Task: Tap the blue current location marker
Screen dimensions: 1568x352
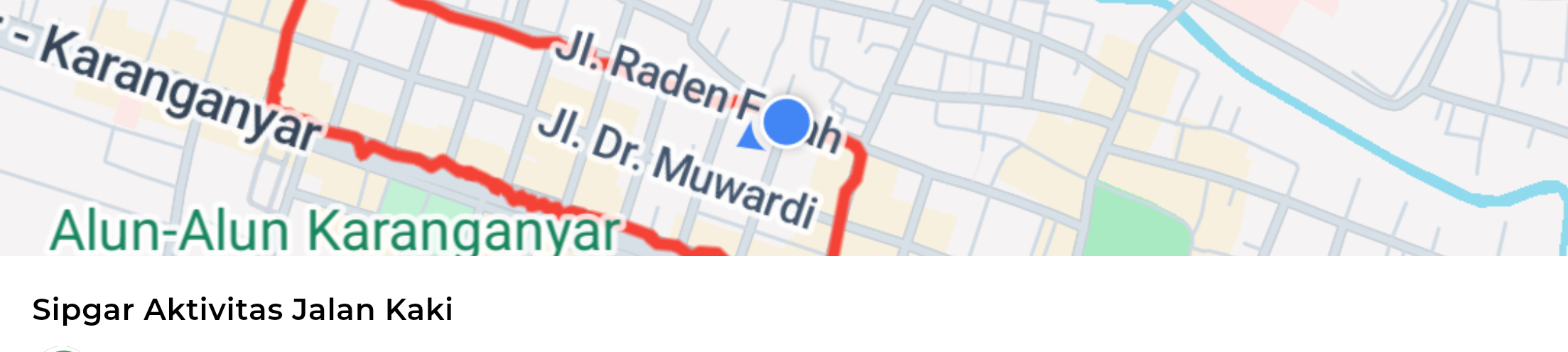Action: coord(785,122)
